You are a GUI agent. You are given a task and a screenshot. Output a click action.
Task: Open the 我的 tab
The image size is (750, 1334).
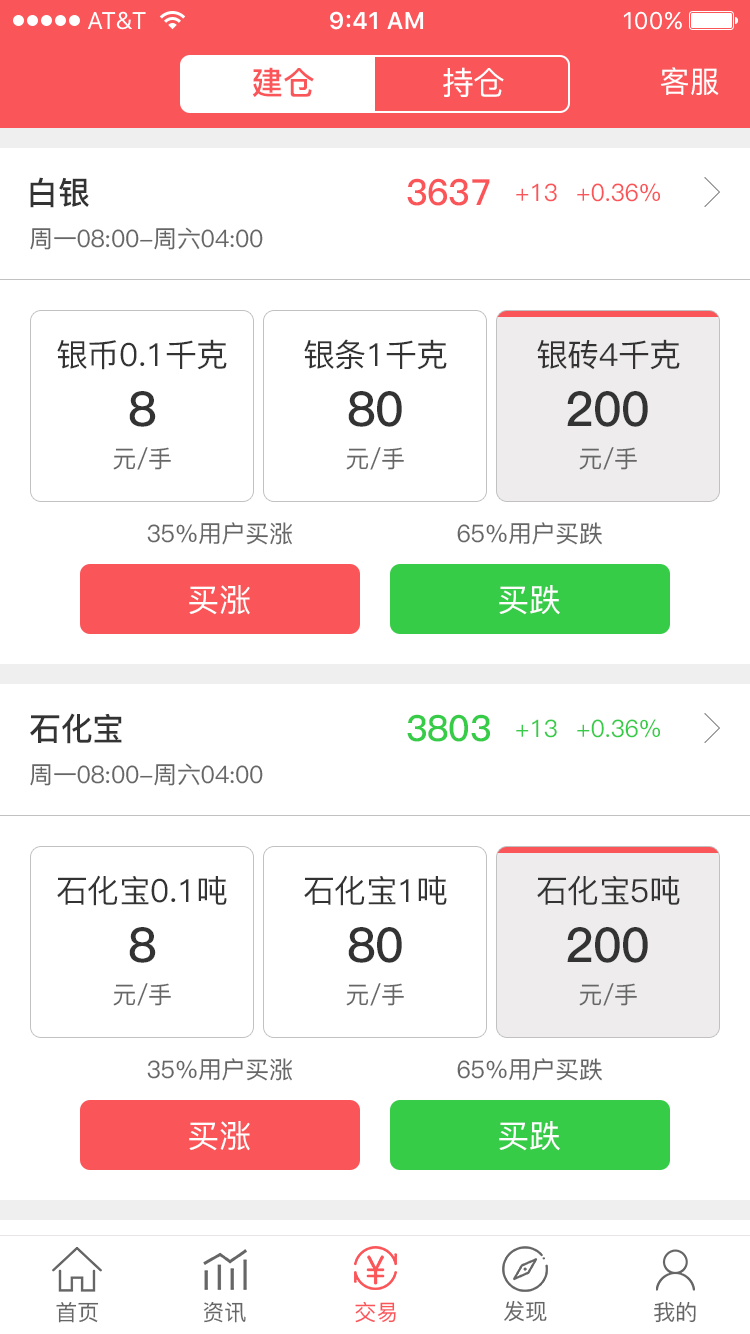click(x=675, y=1285)
